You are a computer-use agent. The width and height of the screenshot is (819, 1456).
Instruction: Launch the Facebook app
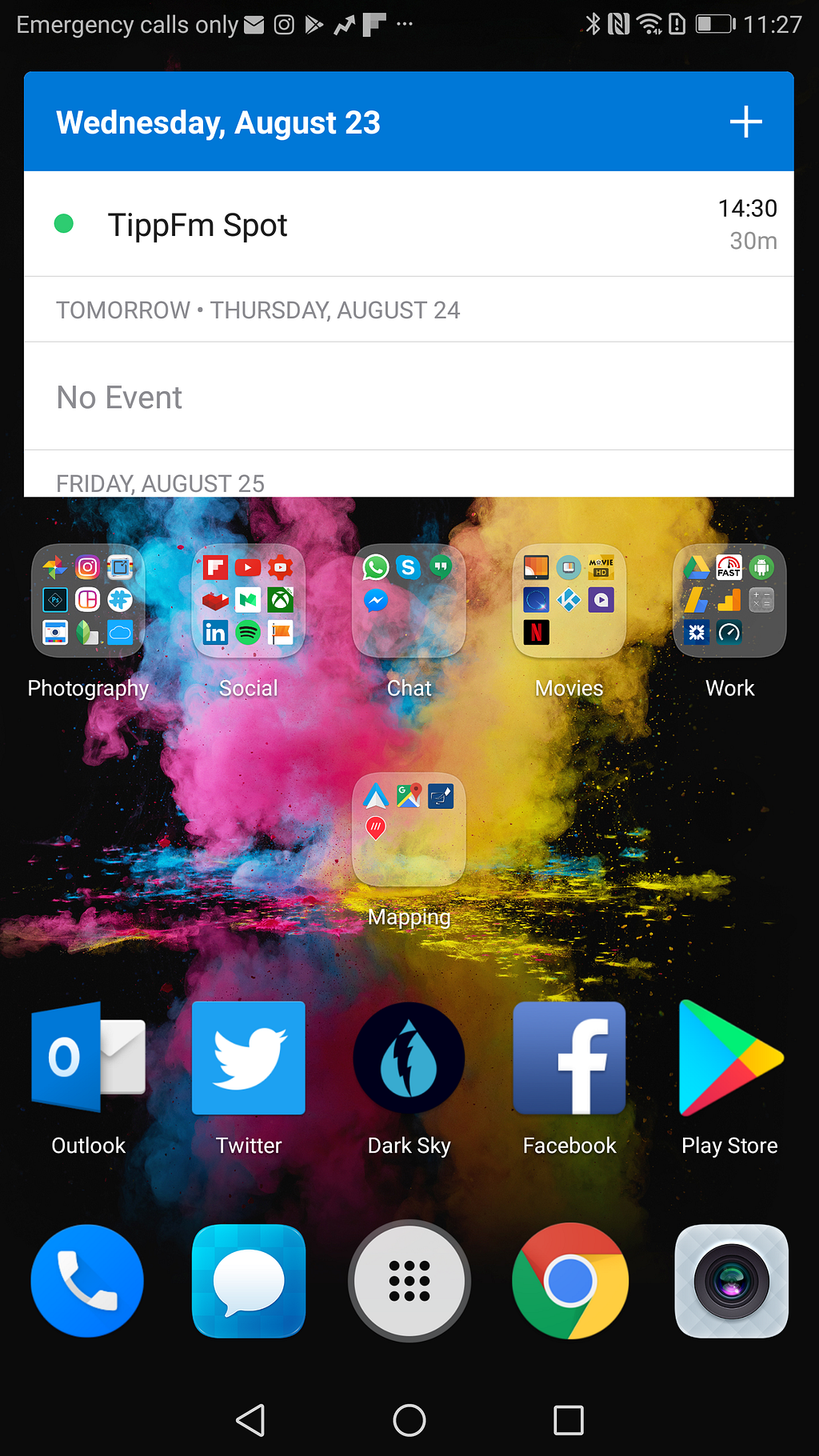[x=569, y=1058]
